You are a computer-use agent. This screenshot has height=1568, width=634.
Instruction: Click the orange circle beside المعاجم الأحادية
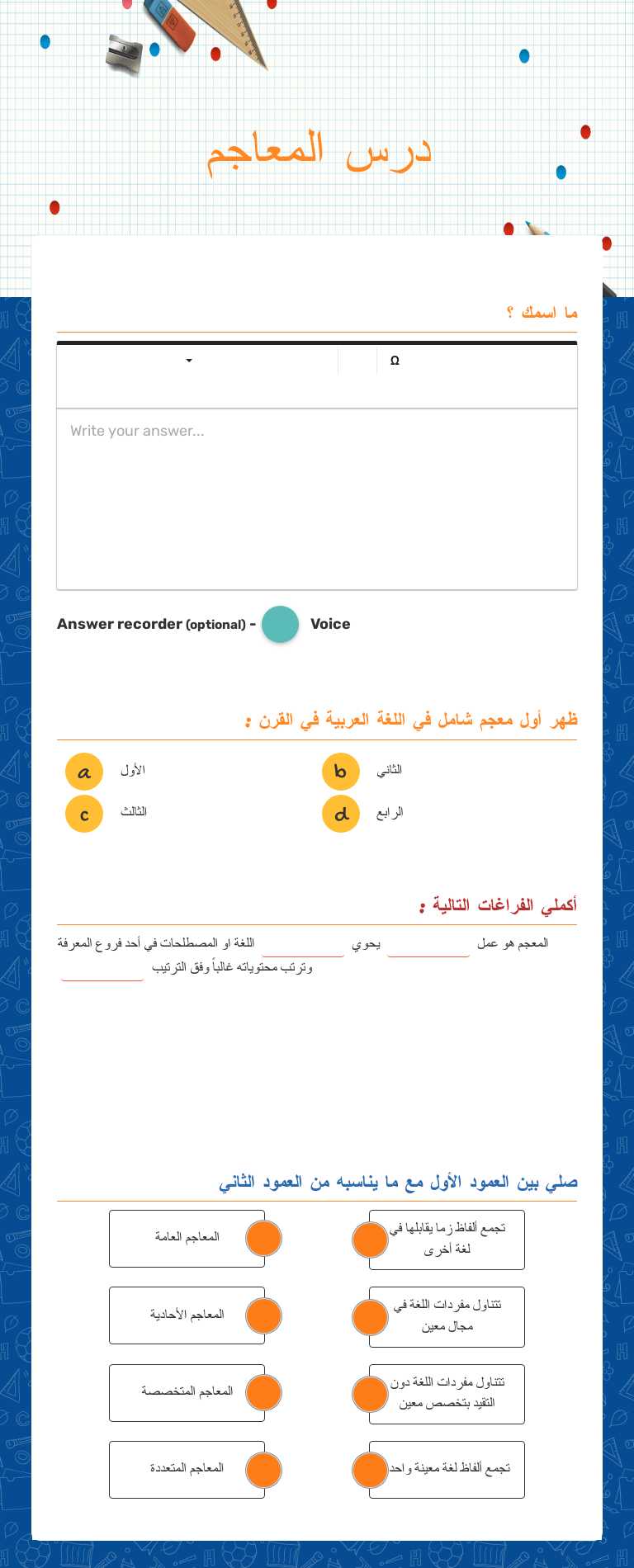click(x=263, y=1315)
